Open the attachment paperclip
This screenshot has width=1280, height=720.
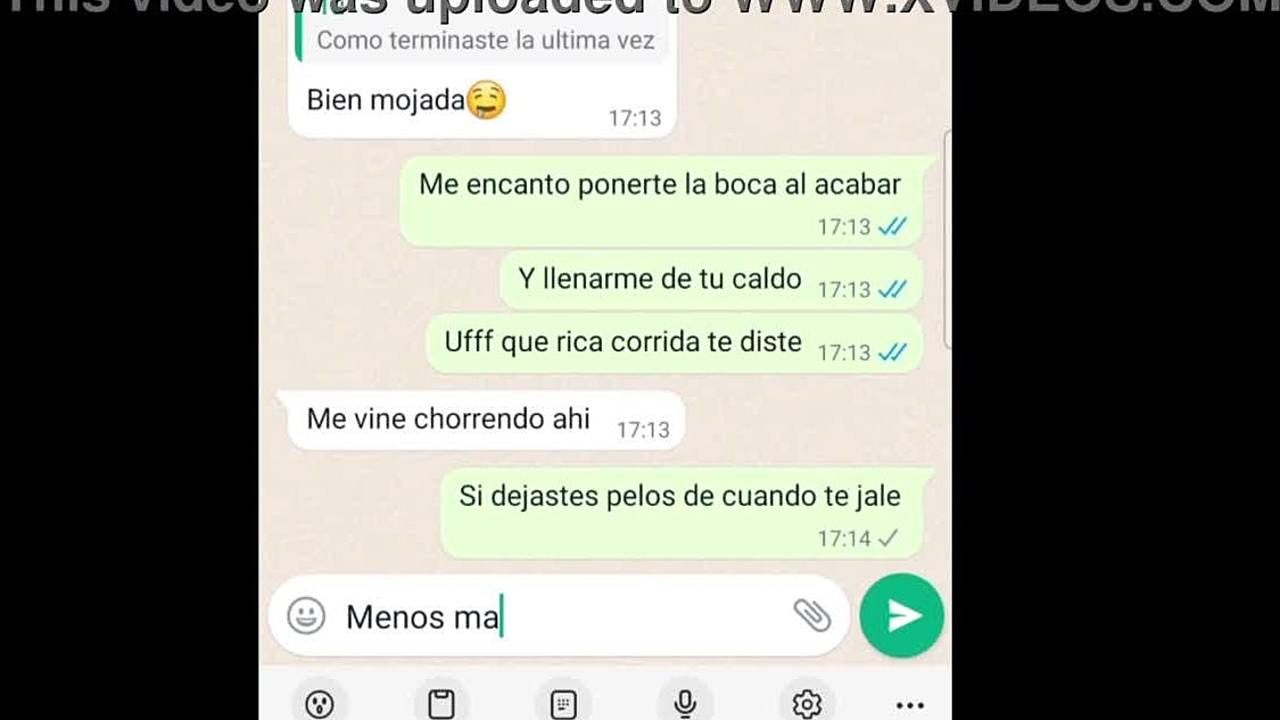[812, 615]
